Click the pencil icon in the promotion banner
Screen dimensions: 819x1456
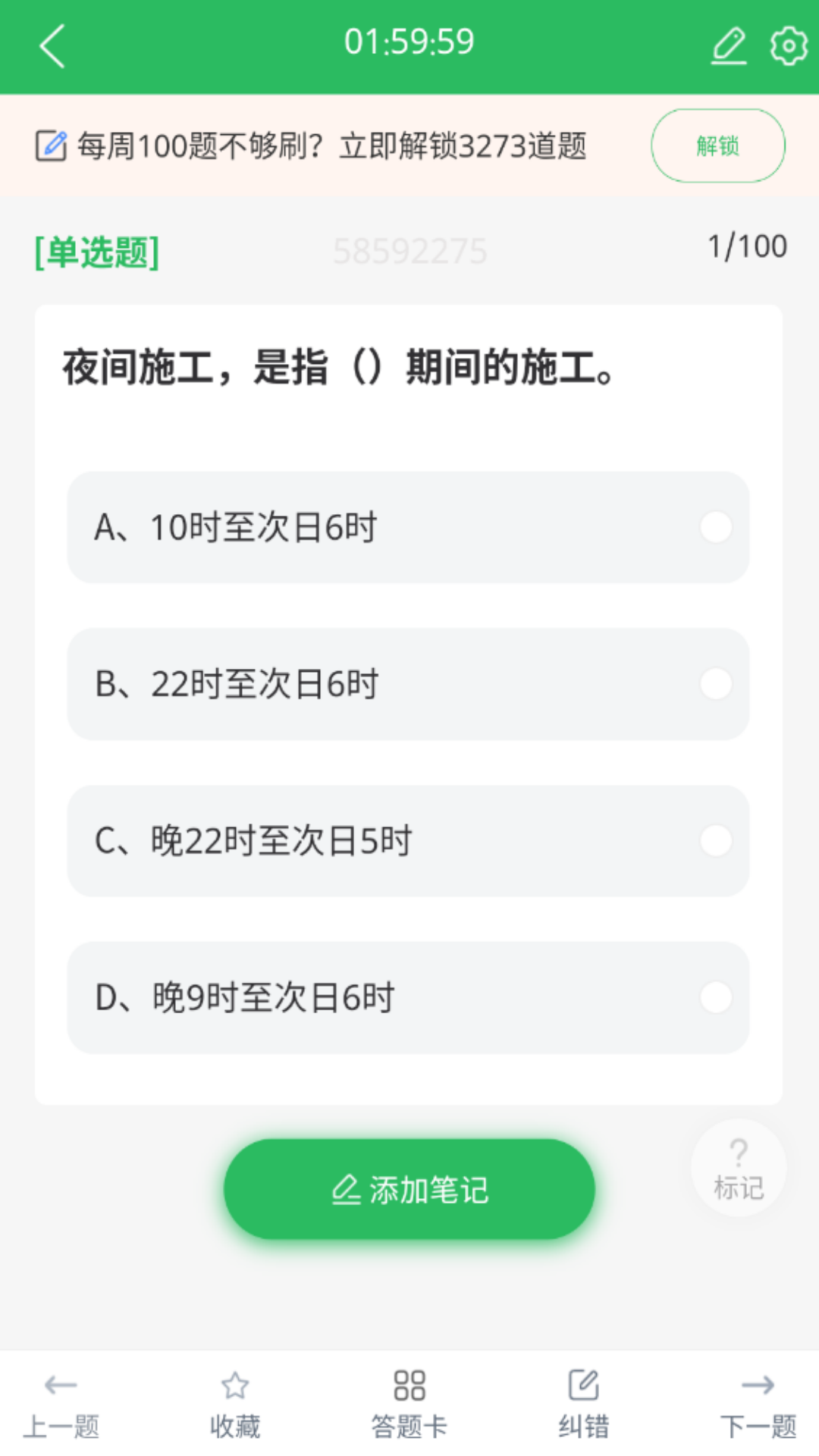[x=51, y=144]
